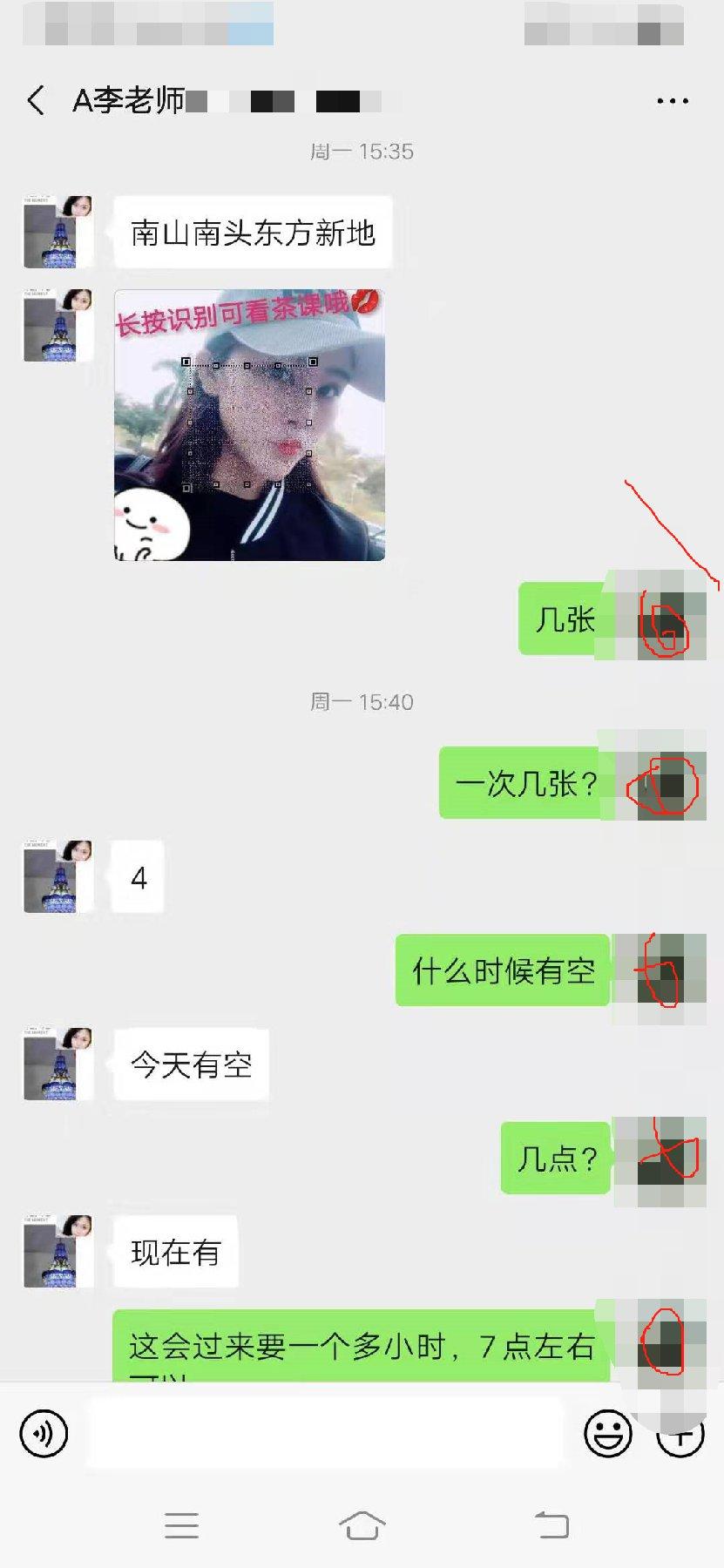This screenshot has width=724, height=1568.
Task: Focus the message text field
Action: coord(324,1433)
